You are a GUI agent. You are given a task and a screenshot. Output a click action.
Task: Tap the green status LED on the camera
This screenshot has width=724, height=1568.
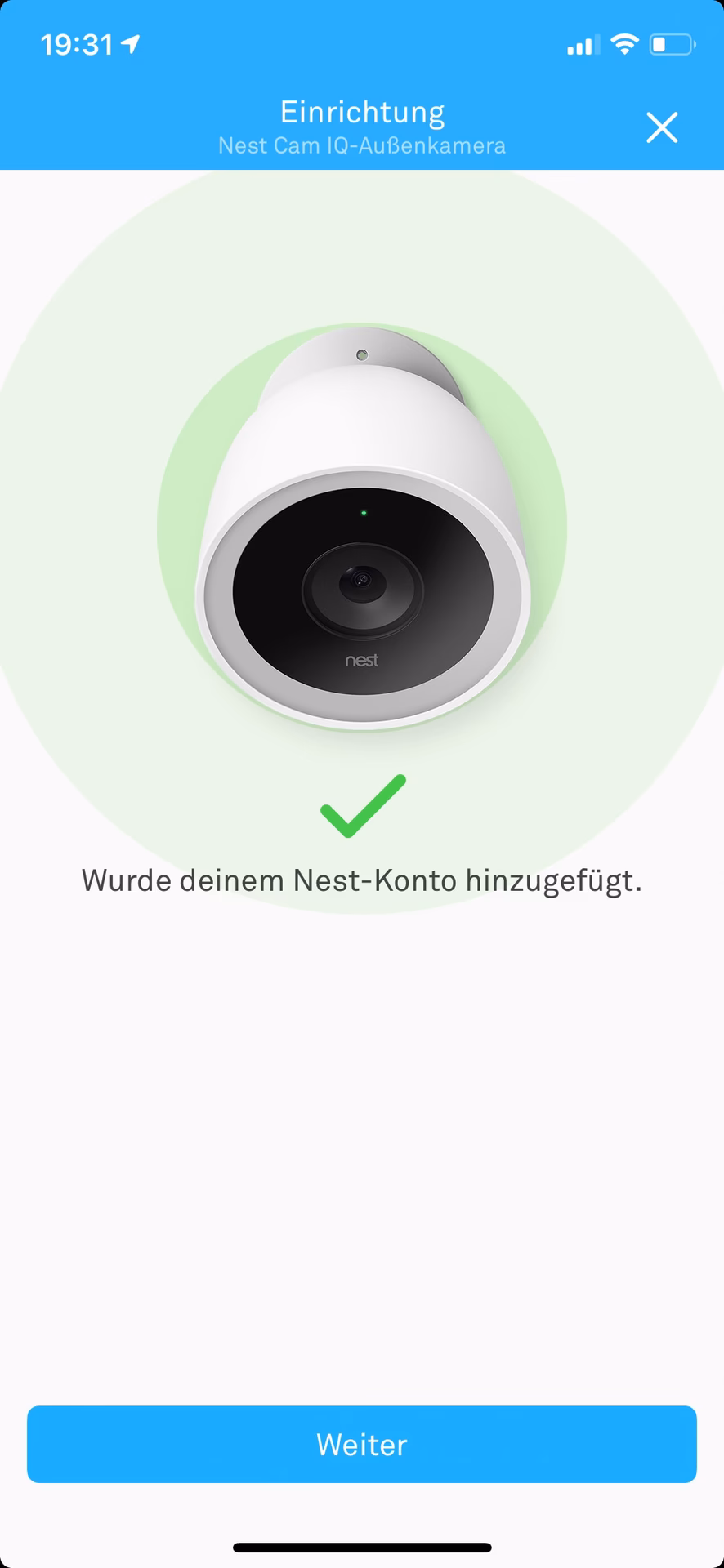[x=362, y=513]
